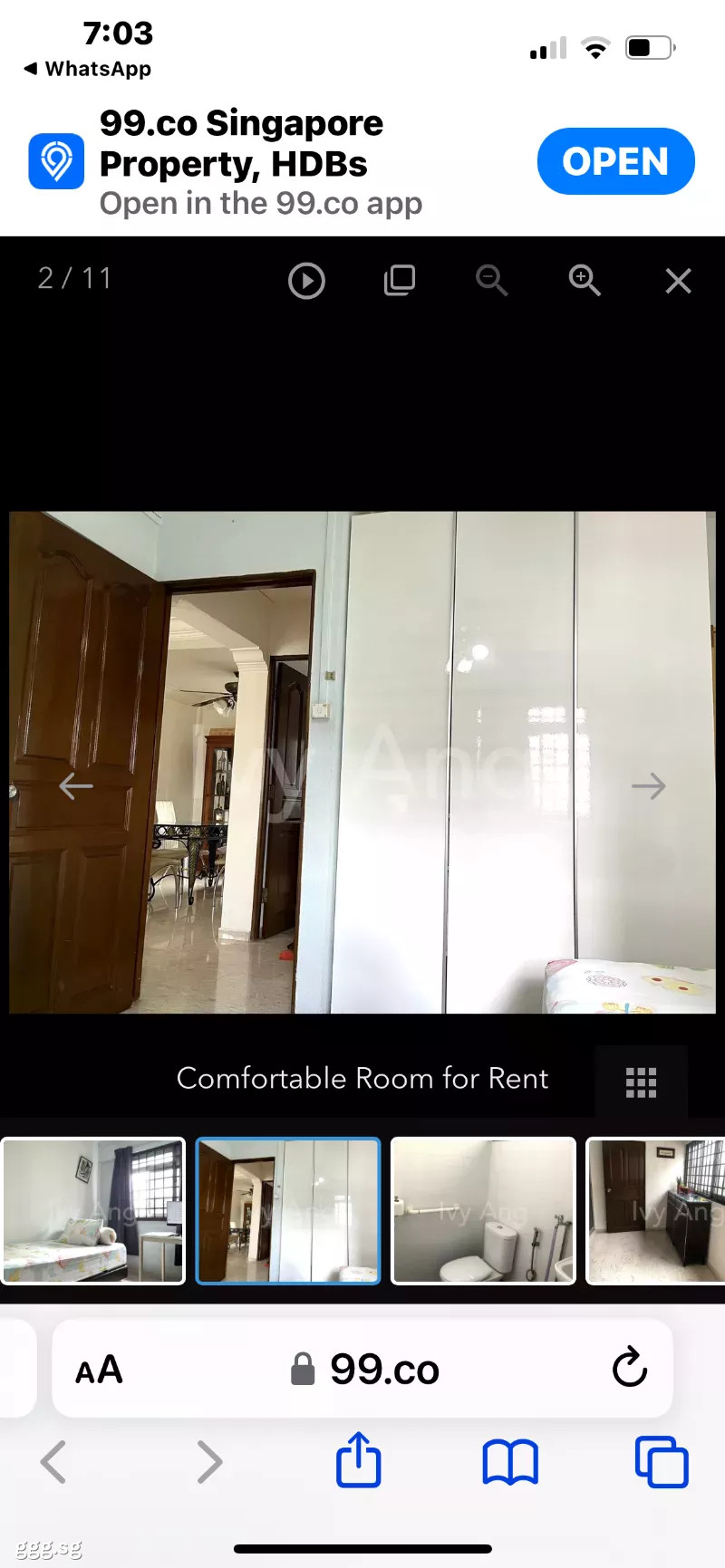
Task: Select the dark cabinet room thumbnail
Action: [x=655, y=1211]
